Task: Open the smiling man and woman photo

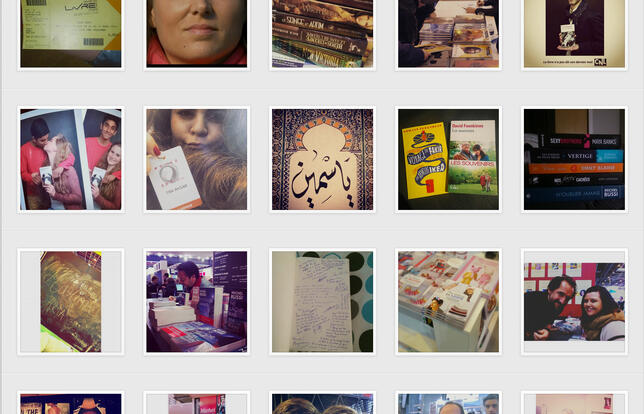Action: pos(574,301)
